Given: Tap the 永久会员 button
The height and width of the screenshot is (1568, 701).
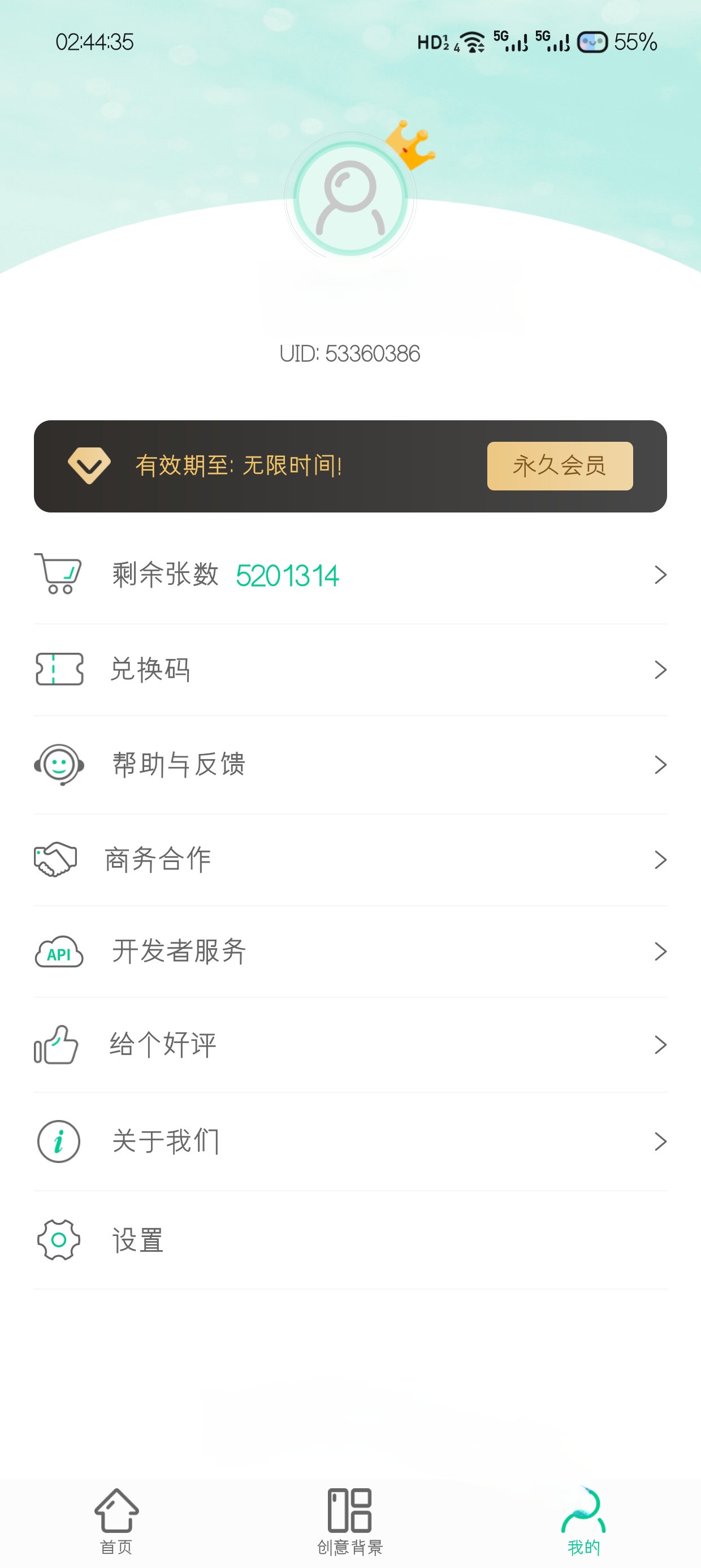Looking at the screenshot, I should [560, 466].
